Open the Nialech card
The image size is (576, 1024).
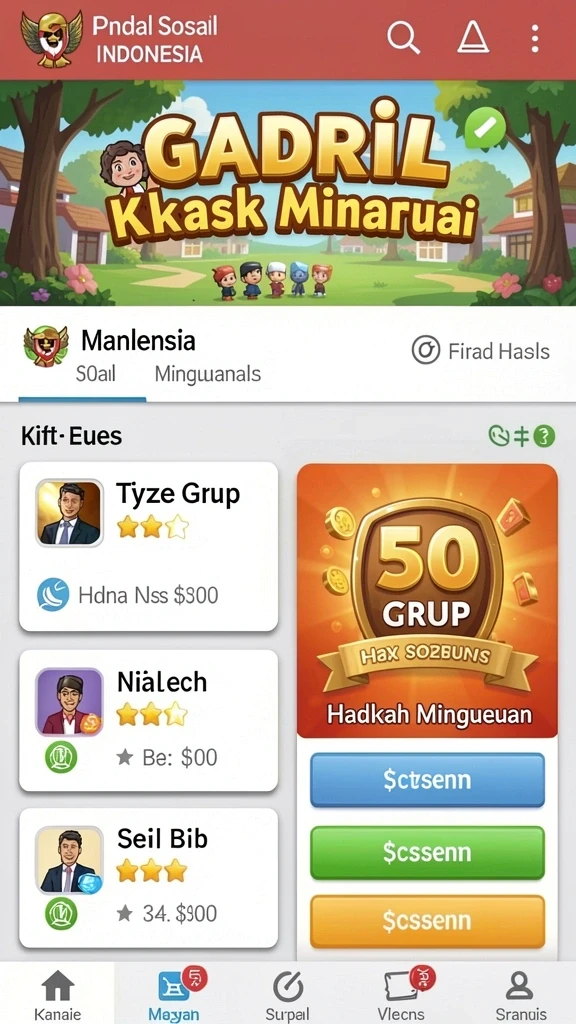149,720
